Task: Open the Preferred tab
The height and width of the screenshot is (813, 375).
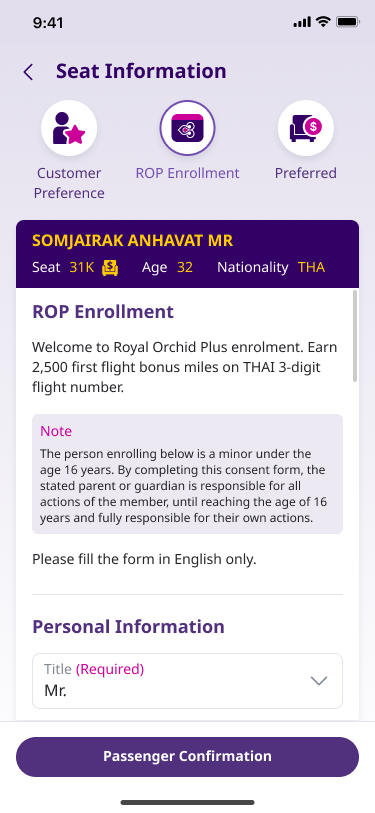Action: [x=305, y=140]
